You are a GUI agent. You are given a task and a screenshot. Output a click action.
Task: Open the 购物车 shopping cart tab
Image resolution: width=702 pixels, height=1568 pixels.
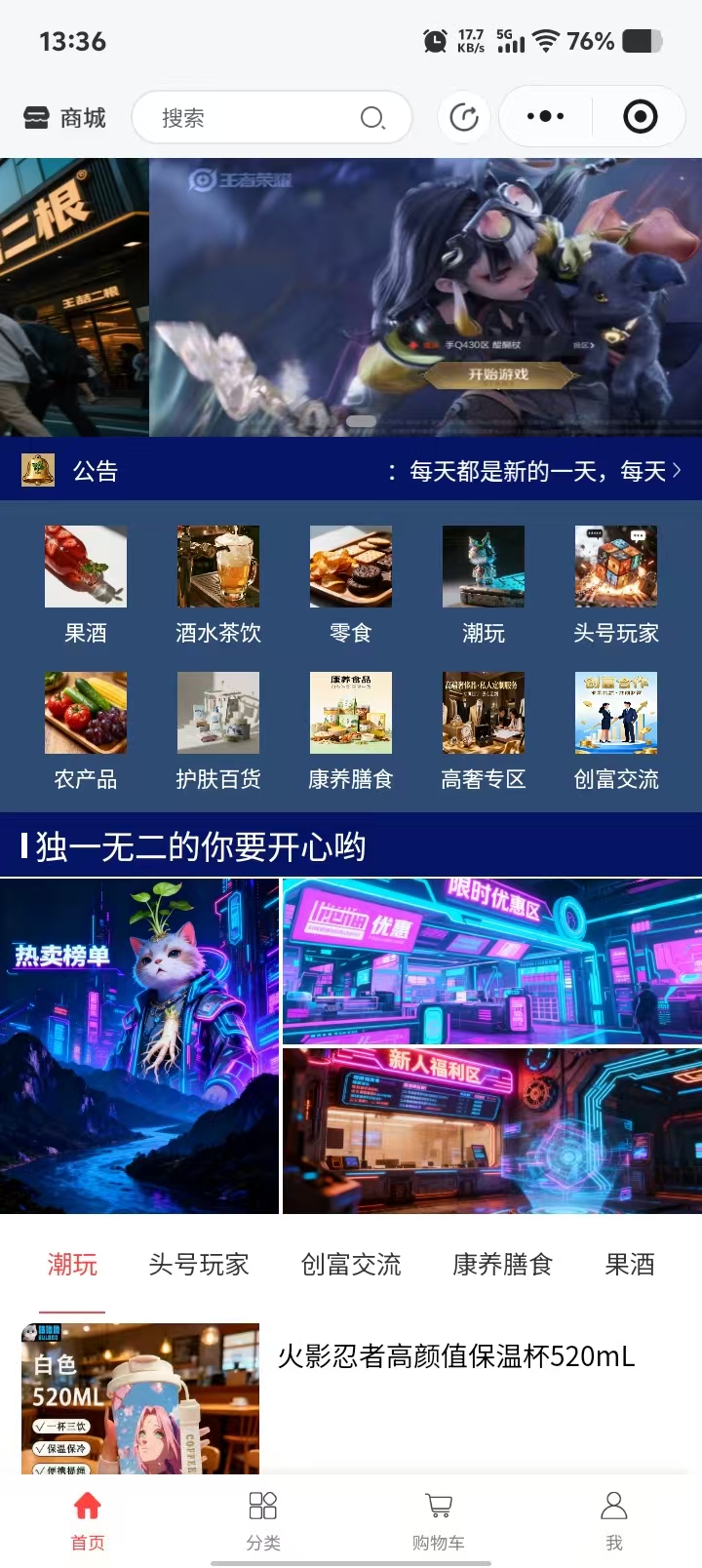pos(439,1519)
